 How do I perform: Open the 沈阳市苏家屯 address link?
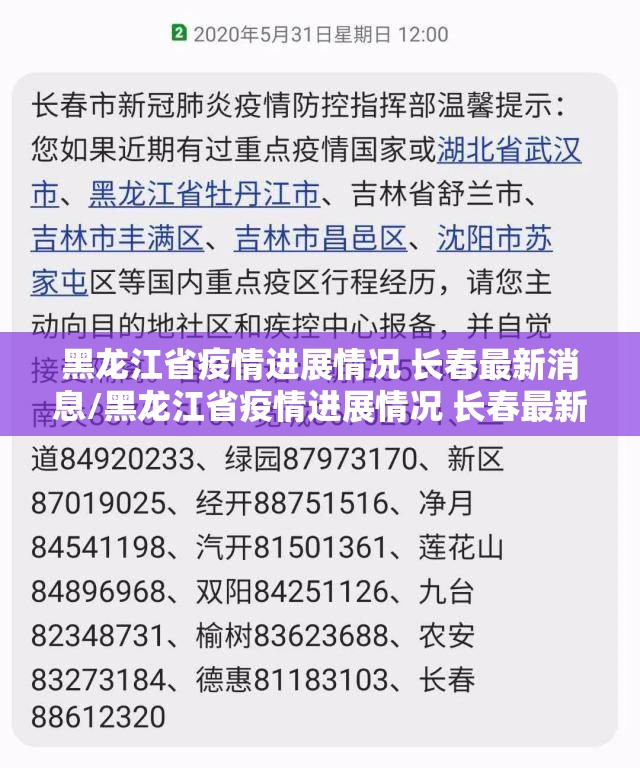(x=494, y=238)
